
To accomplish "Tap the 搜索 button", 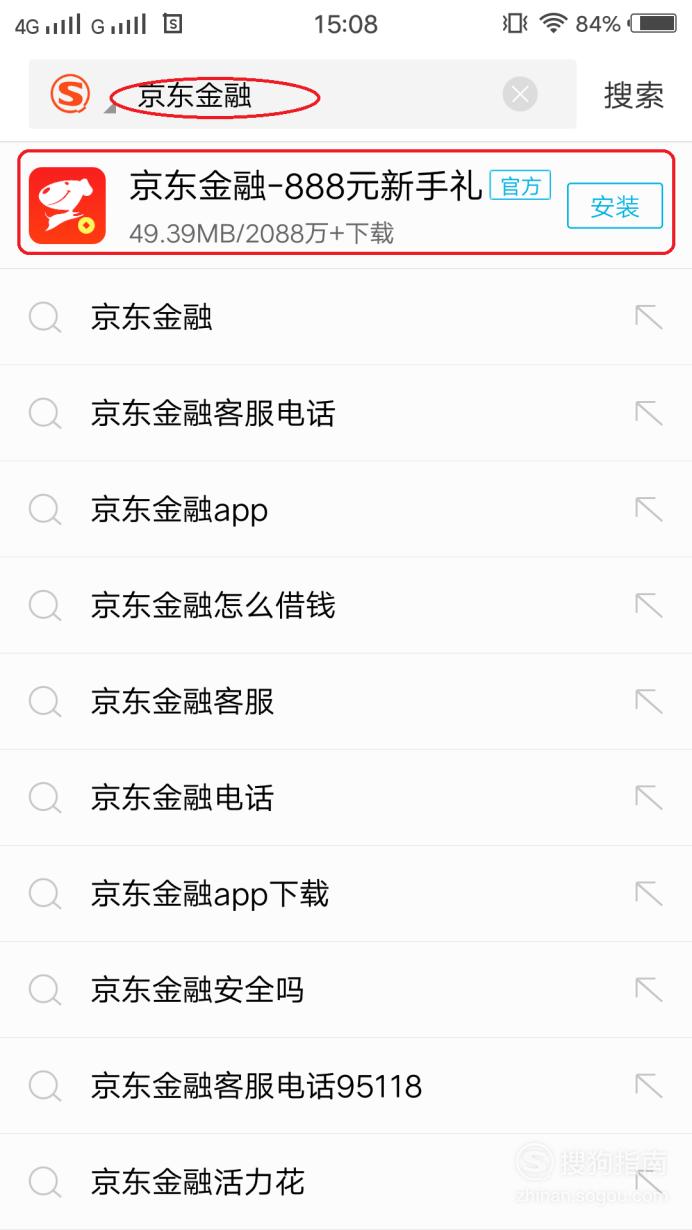I will 634,96.
